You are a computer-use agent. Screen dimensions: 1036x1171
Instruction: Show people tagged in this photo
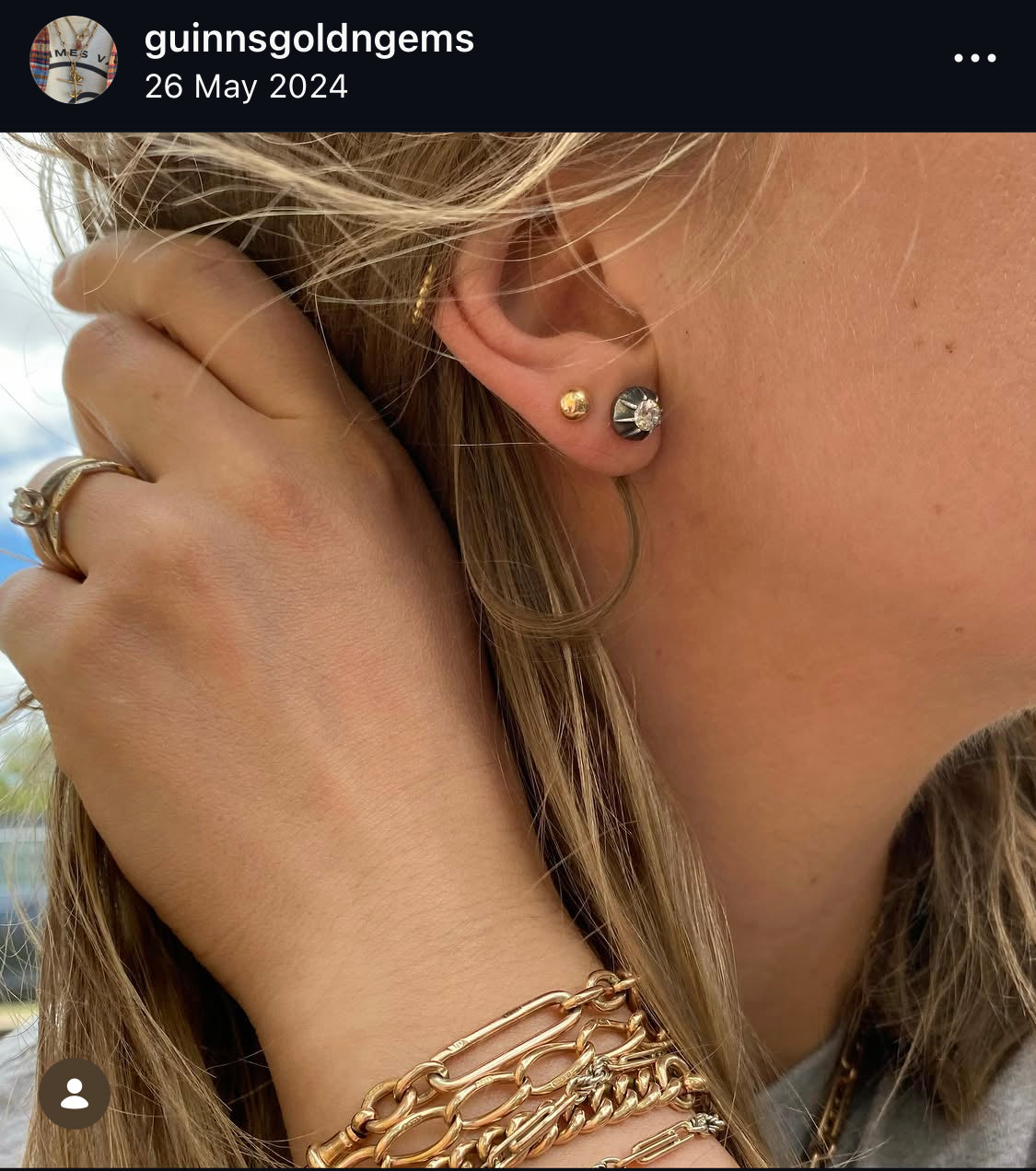(74, 1093)
